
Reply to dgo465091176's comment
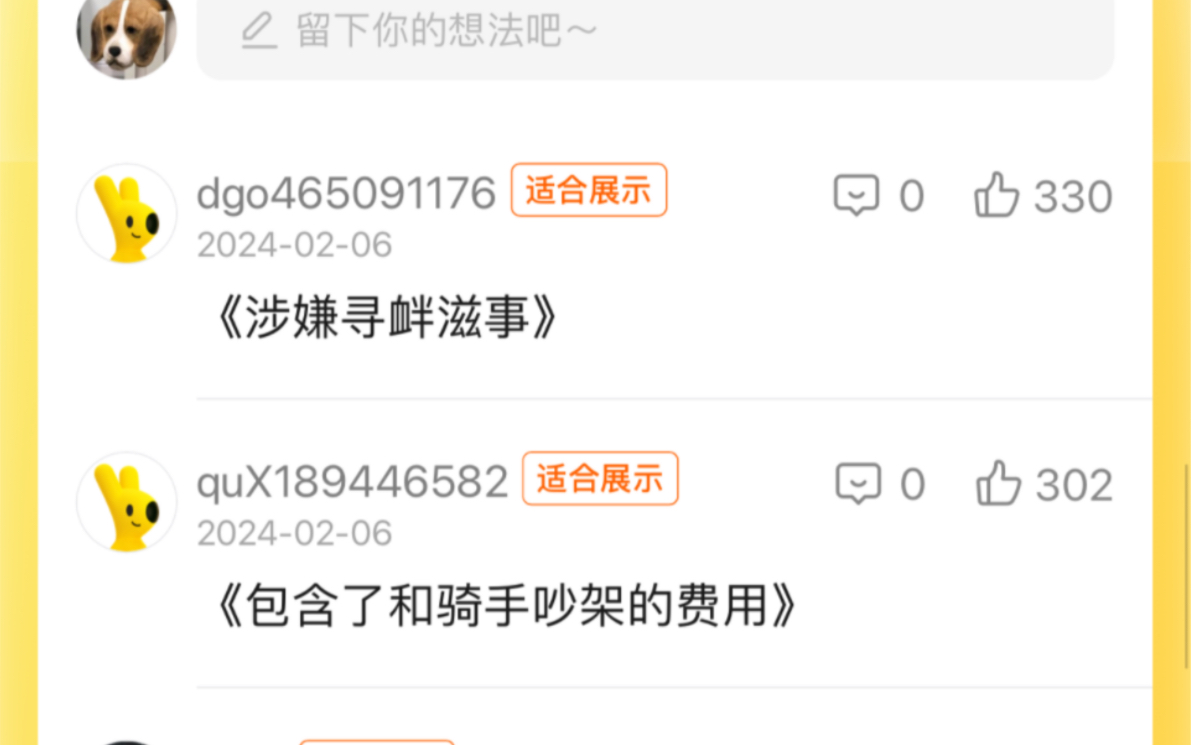point(857,196)
